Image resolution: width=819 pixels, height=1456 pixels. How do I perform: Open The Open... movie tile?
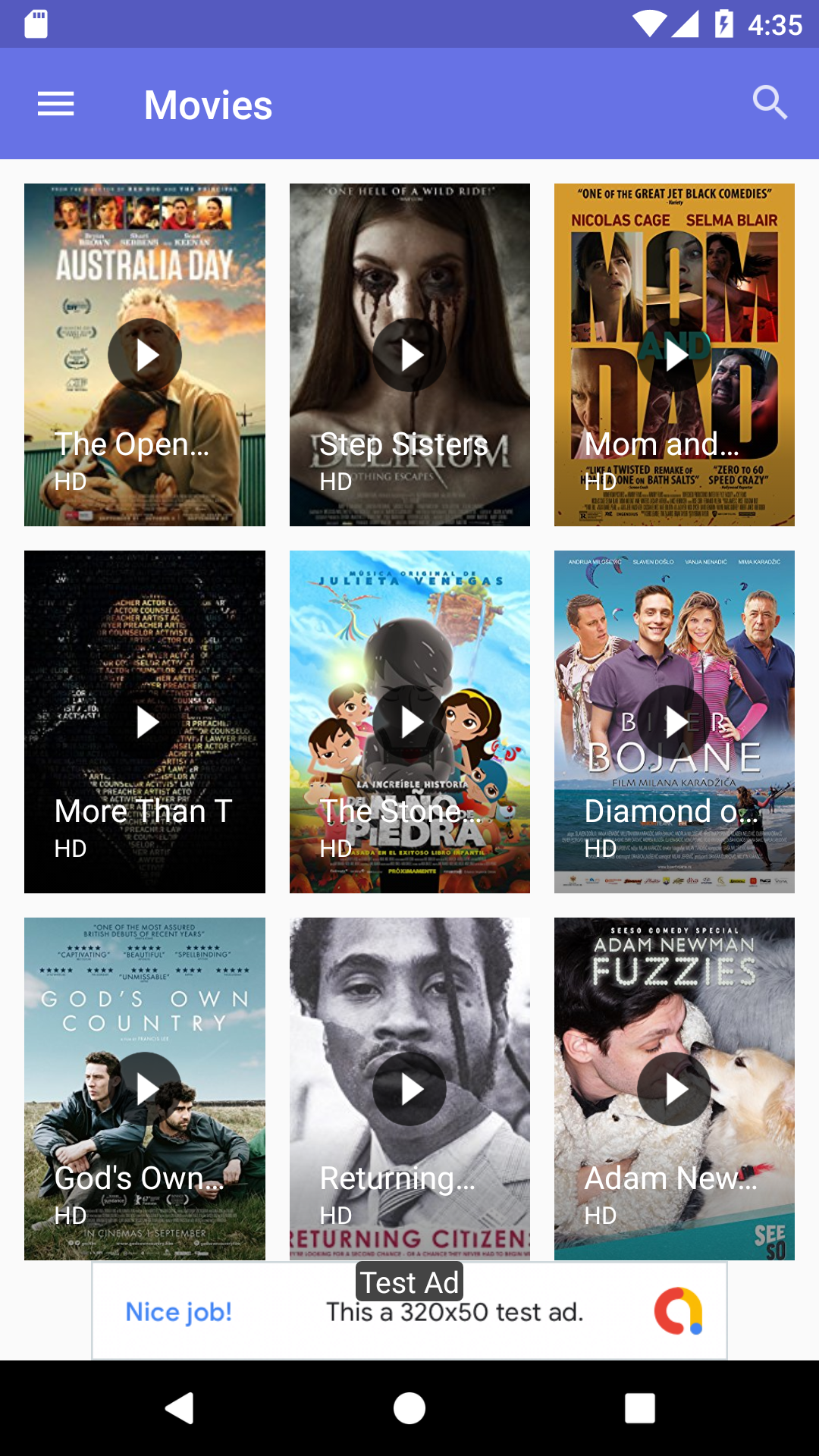(x=144, y=355)
